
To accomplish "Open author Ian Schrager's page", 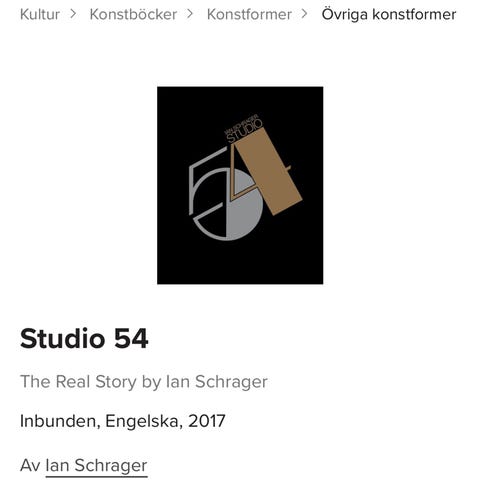I will click(96, 465).
